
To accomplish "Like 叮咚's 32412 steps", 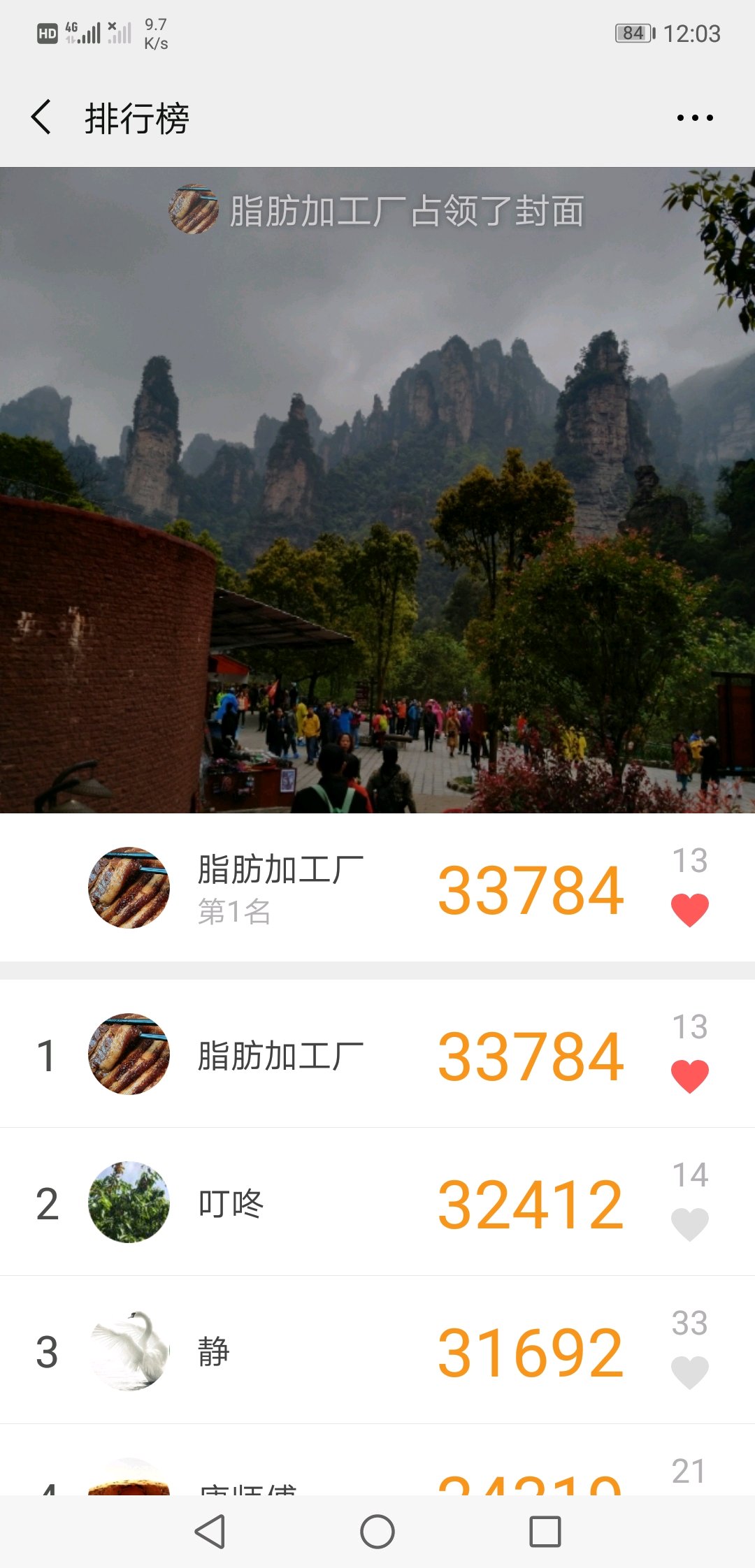I will pos(690,1224).
